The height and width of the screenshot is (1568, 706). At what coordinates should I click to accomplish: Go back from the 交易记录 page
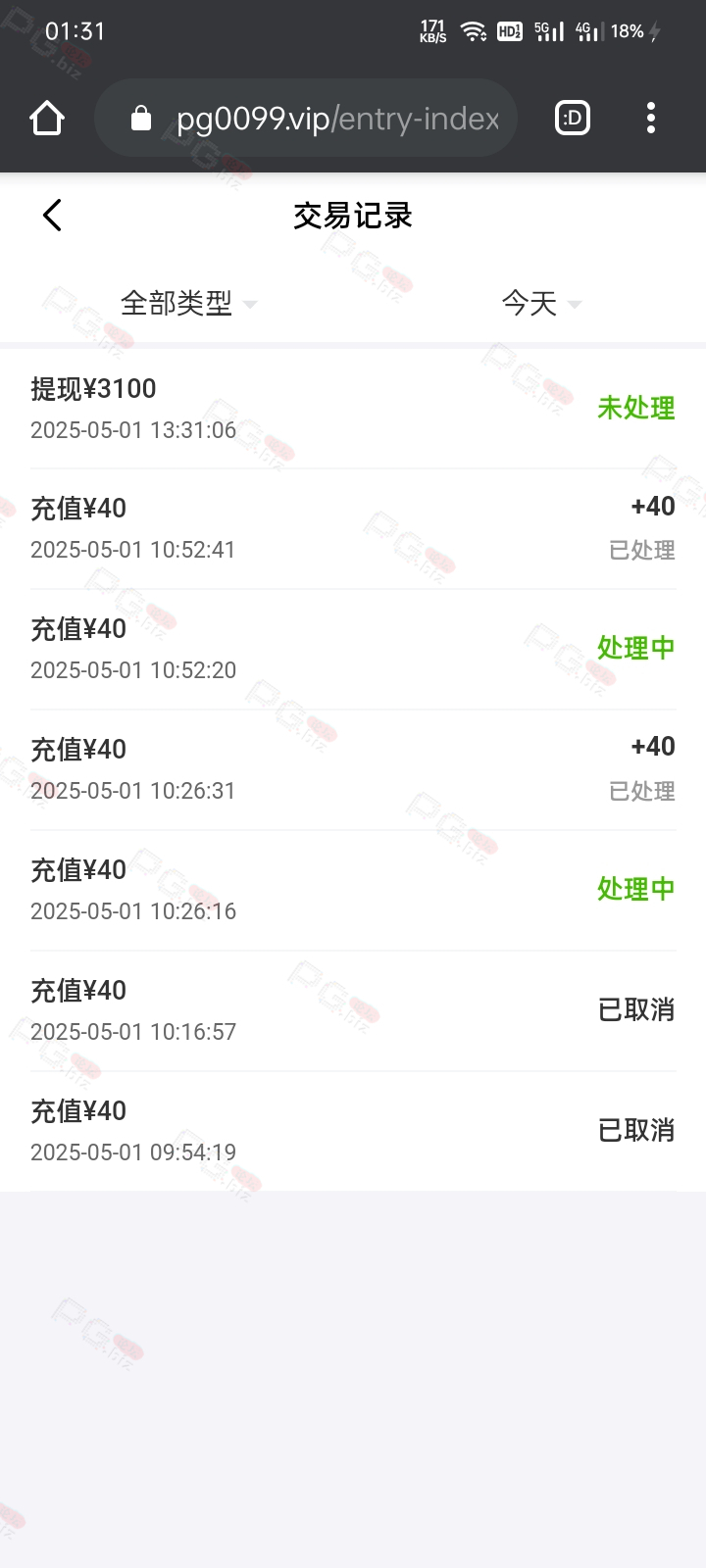click(53, 216)
